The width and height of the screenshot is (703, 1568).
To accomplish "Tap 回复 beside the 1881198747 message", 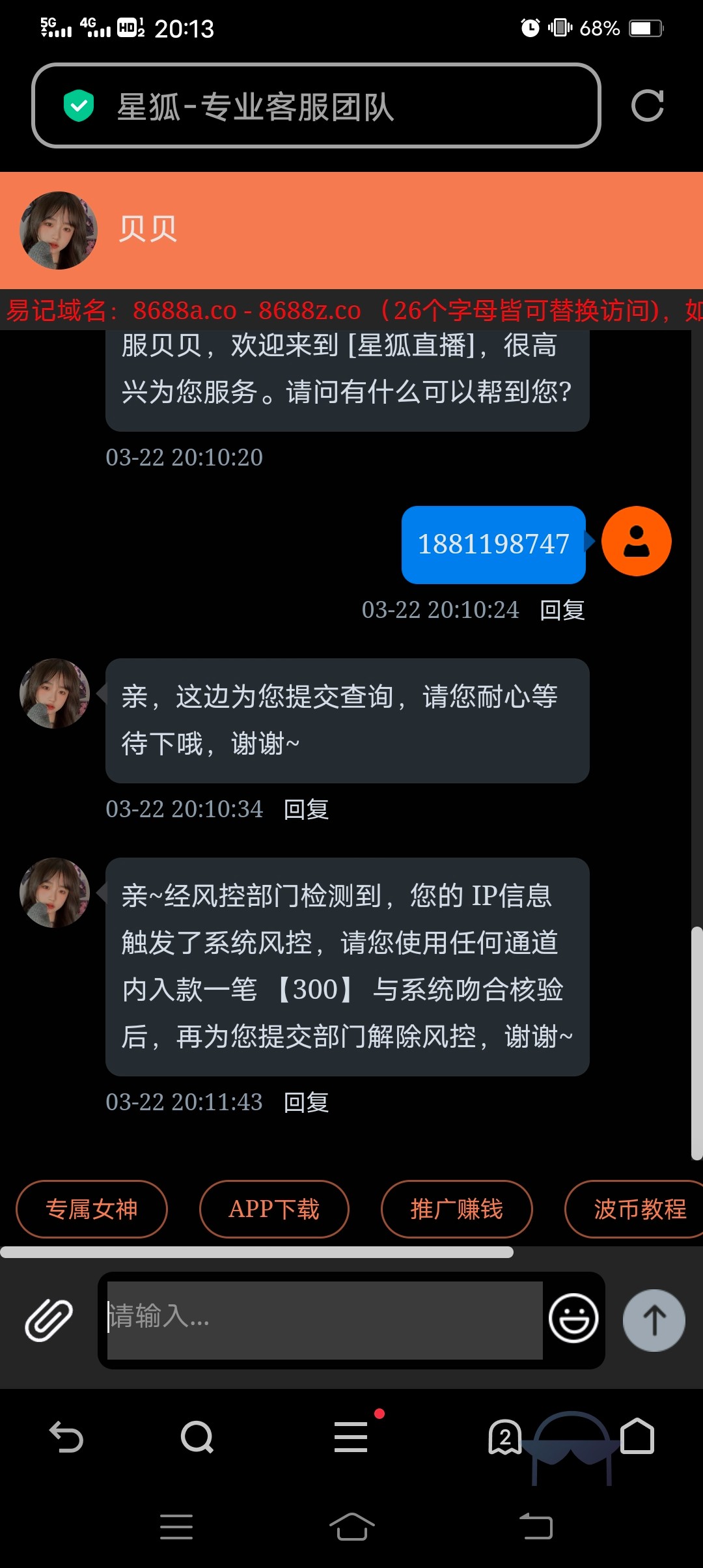I will pos(562,610).
